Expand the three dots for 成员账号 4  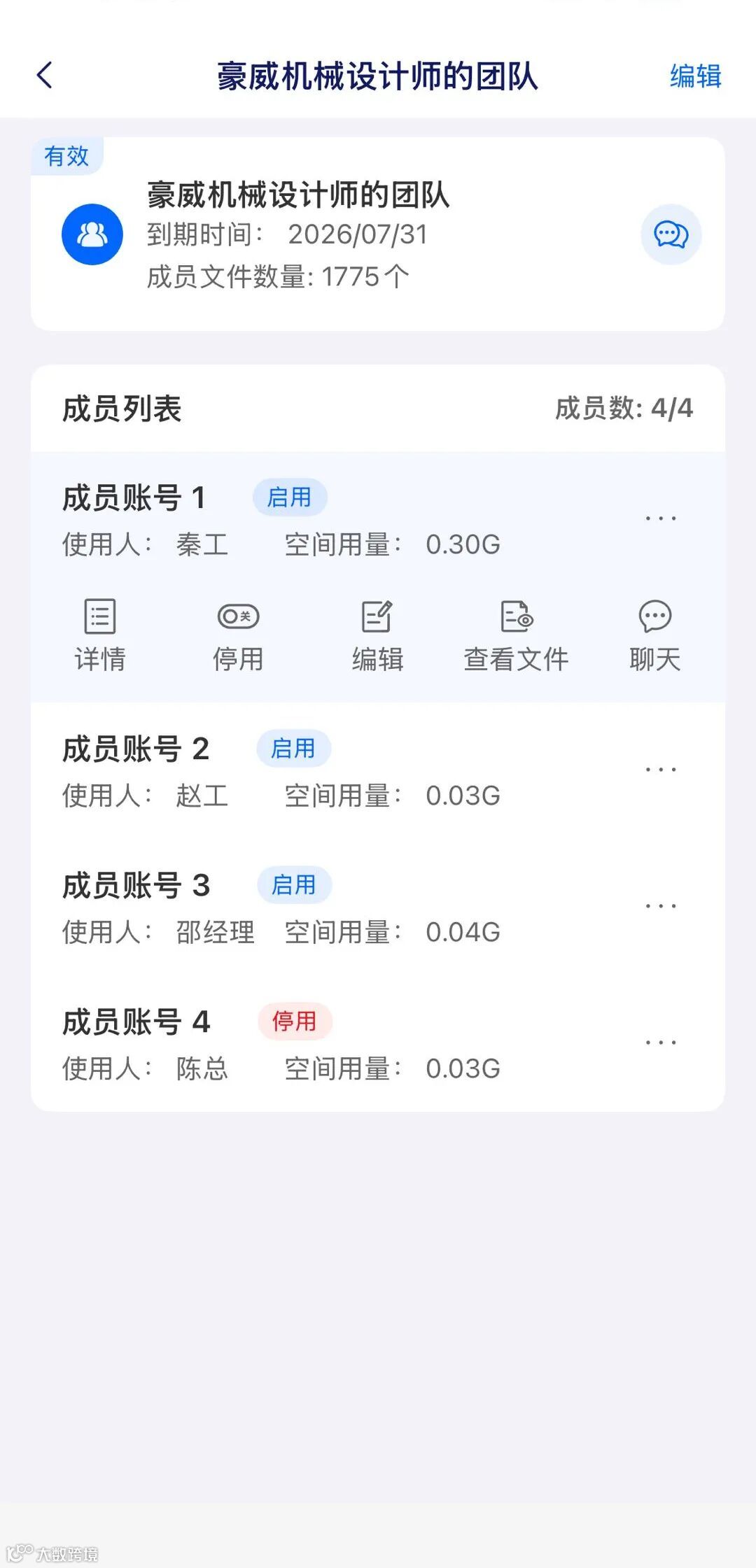[x=660, y=1043]
